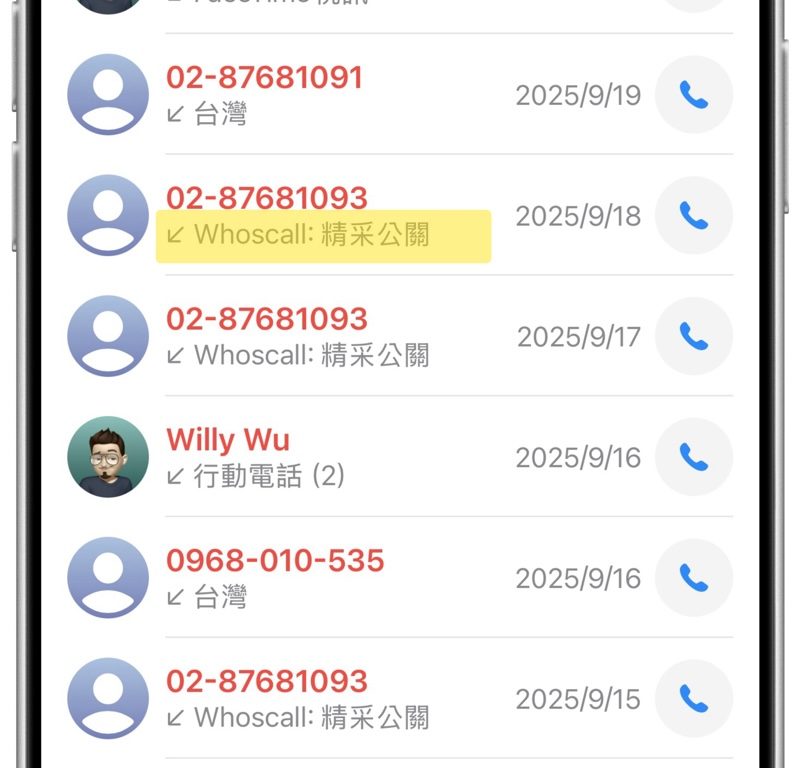
Task: Call Willy Wu with the phone icon
Action: click(693, 457)
